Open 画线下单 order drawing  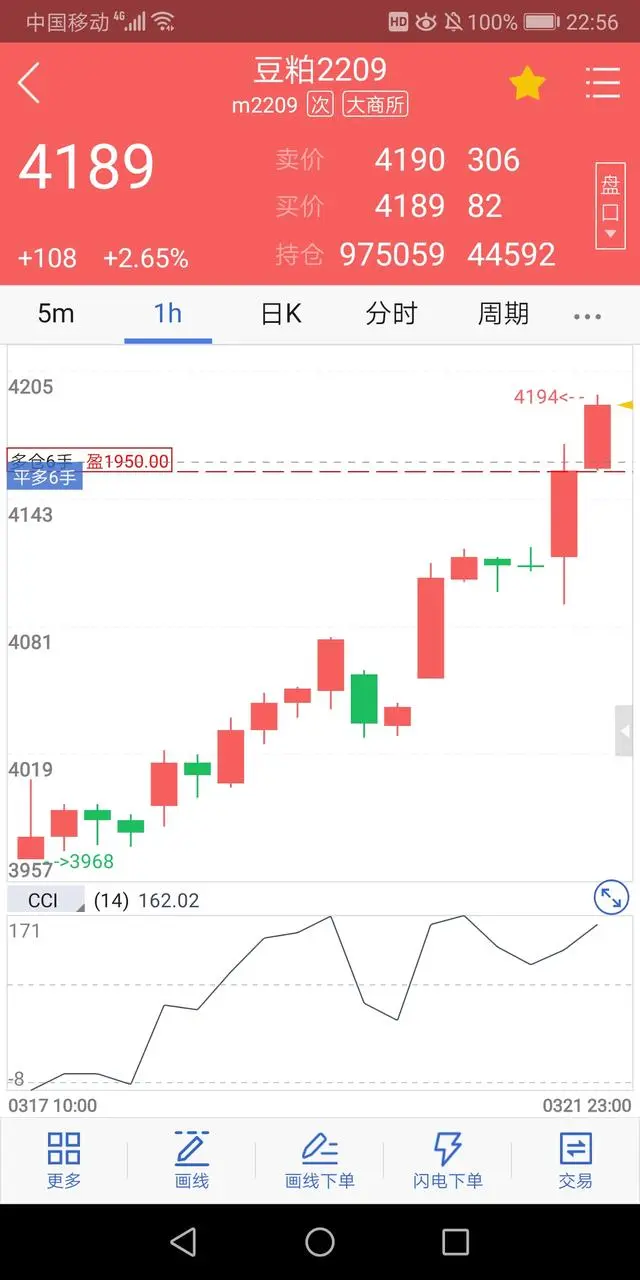(x=320, y=1160)
